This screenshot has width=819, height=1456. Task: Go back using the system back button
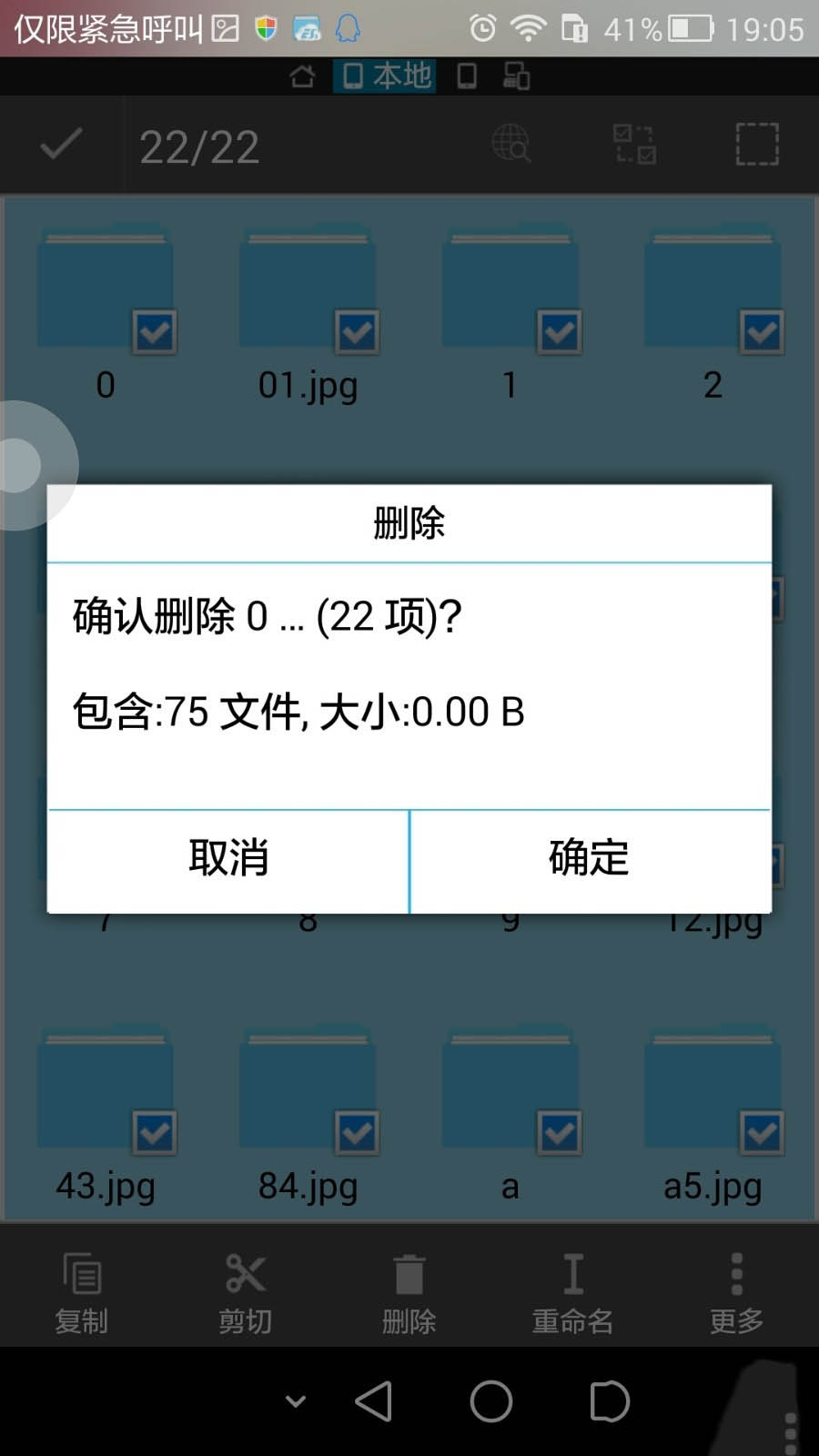click(x=374, y=1401)
